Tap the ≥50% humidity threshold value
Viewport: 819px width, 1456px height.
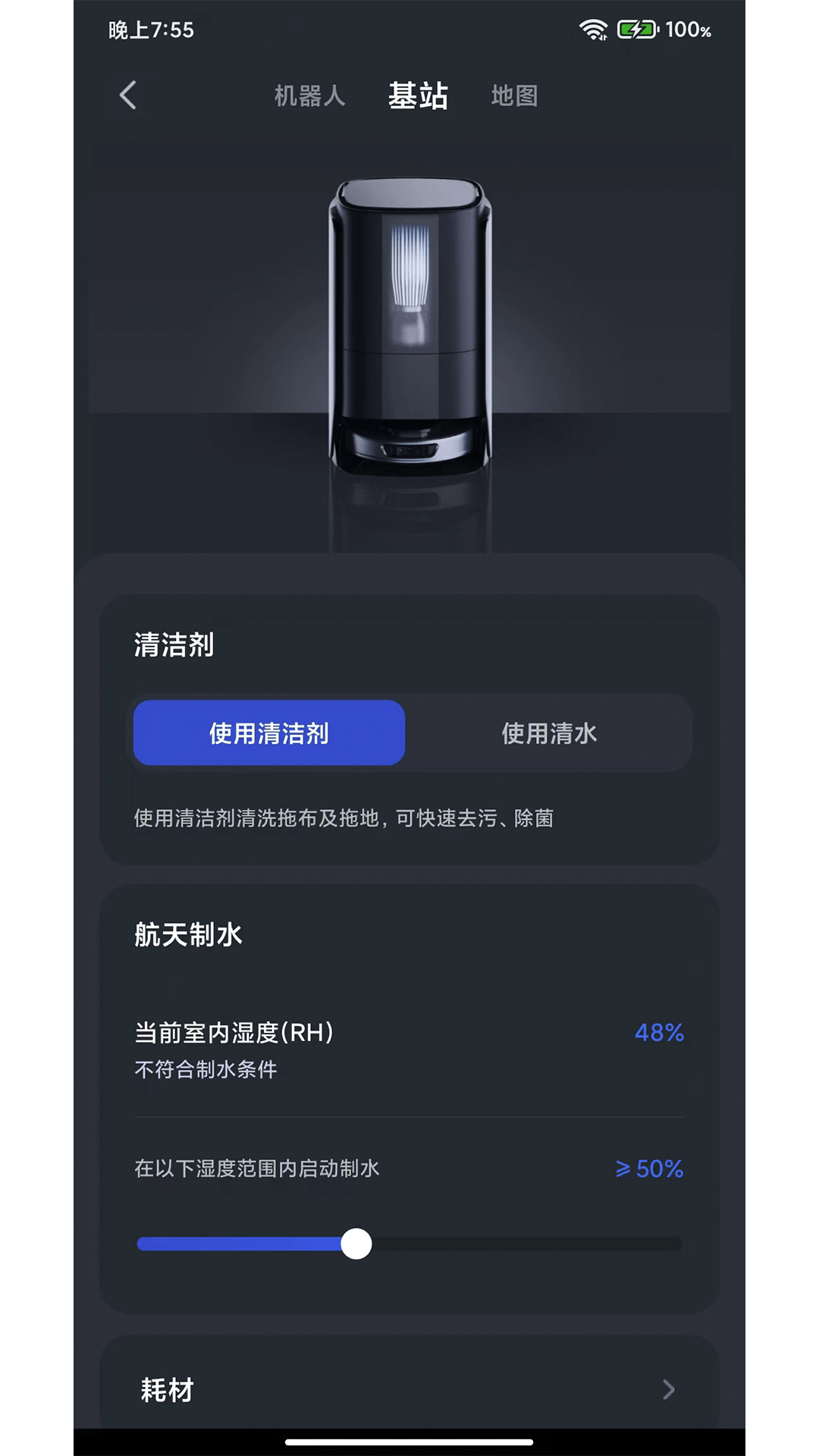(649, 1169)
